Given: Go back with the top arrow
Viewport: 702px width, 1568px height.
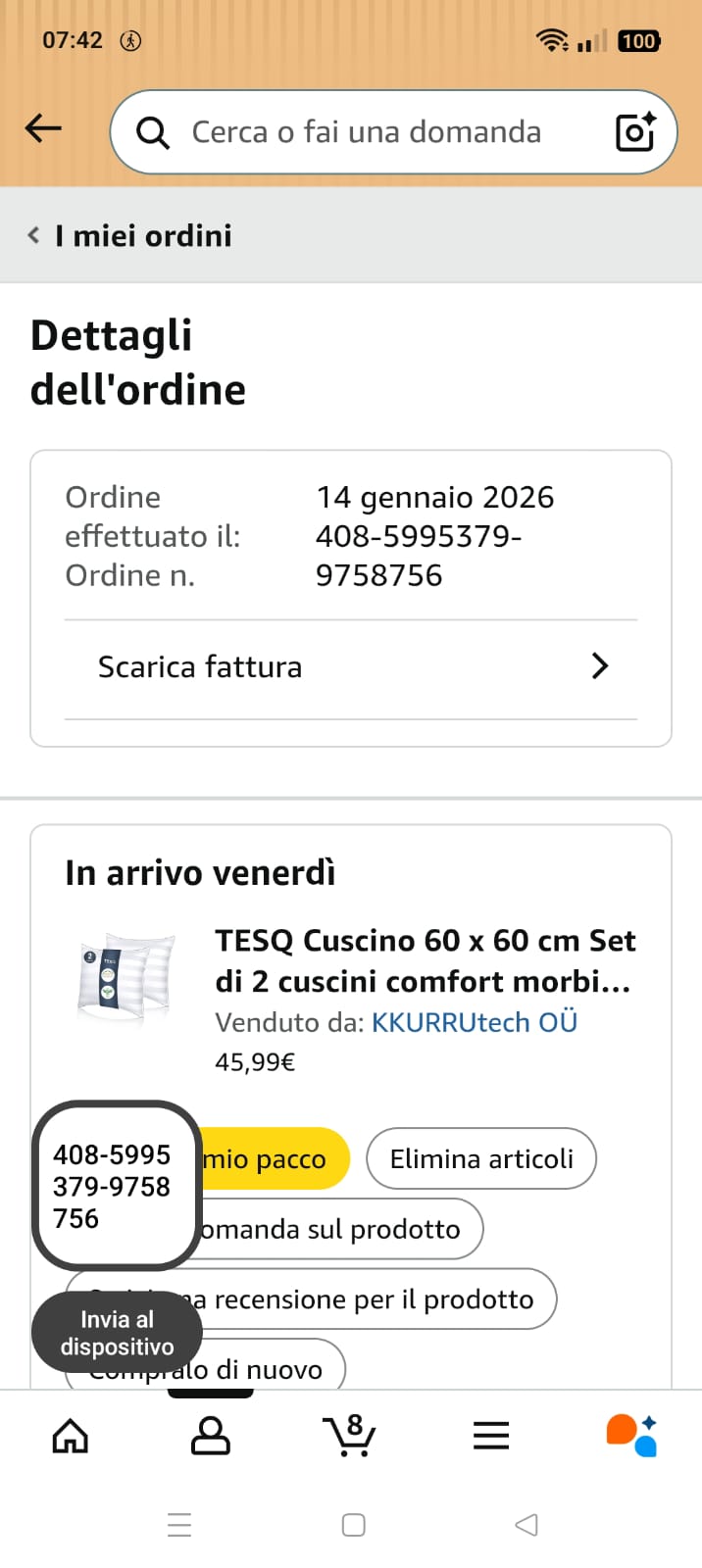Looking at the screenshot, I should pyautogui.click(x=43, y=128).
